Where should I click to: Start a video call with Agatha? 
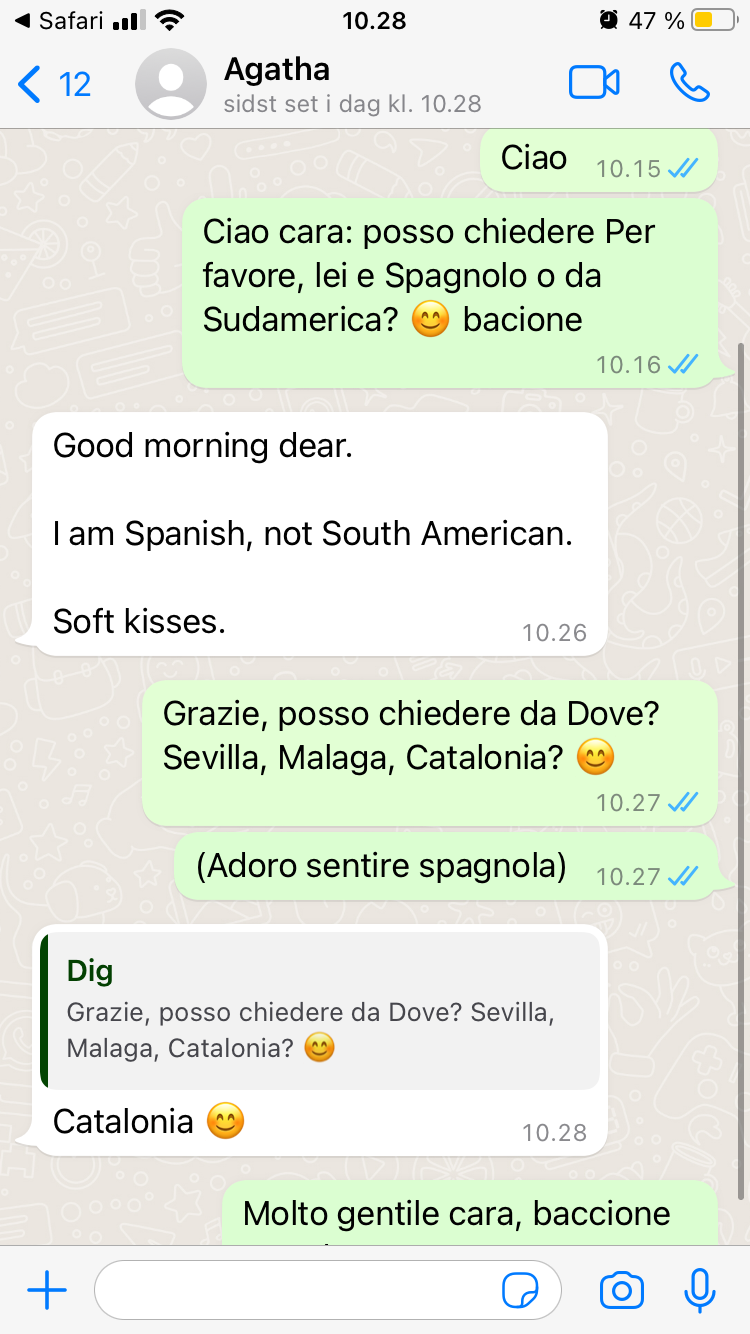click(594, 83)
